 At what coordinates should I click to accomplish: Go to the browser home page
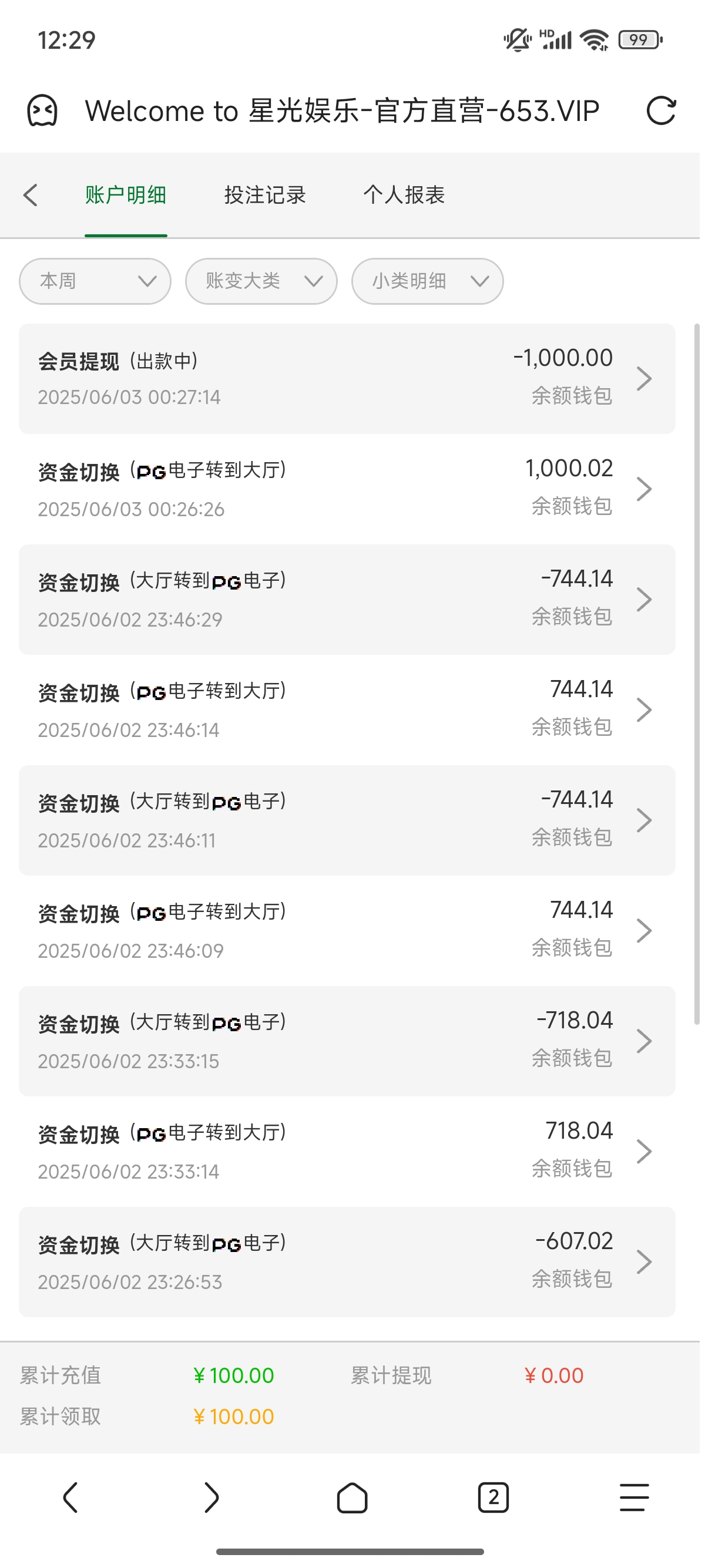[352, 1498]
